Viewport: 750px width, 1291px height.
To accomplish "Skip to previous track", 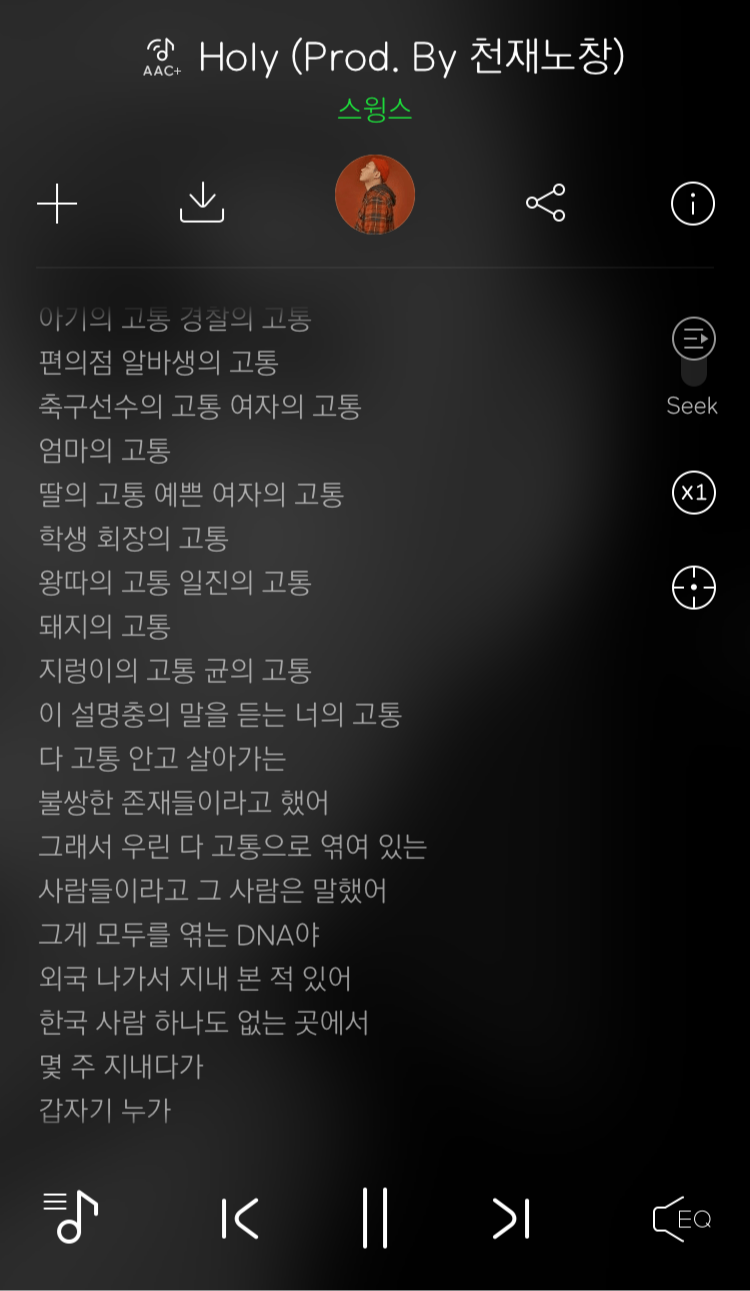I will (x=240, y=1218).
